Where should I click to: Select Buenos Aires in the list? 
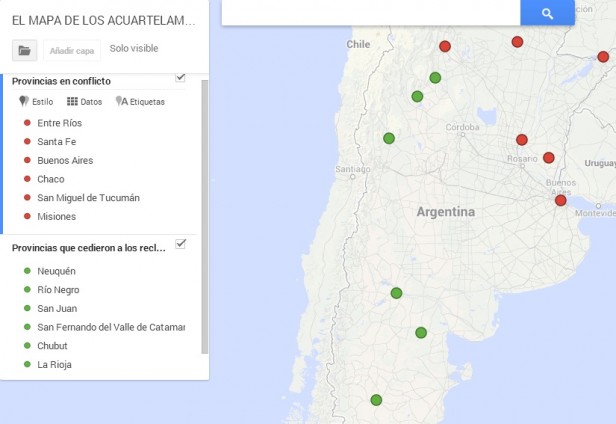[x=65, y=160]
